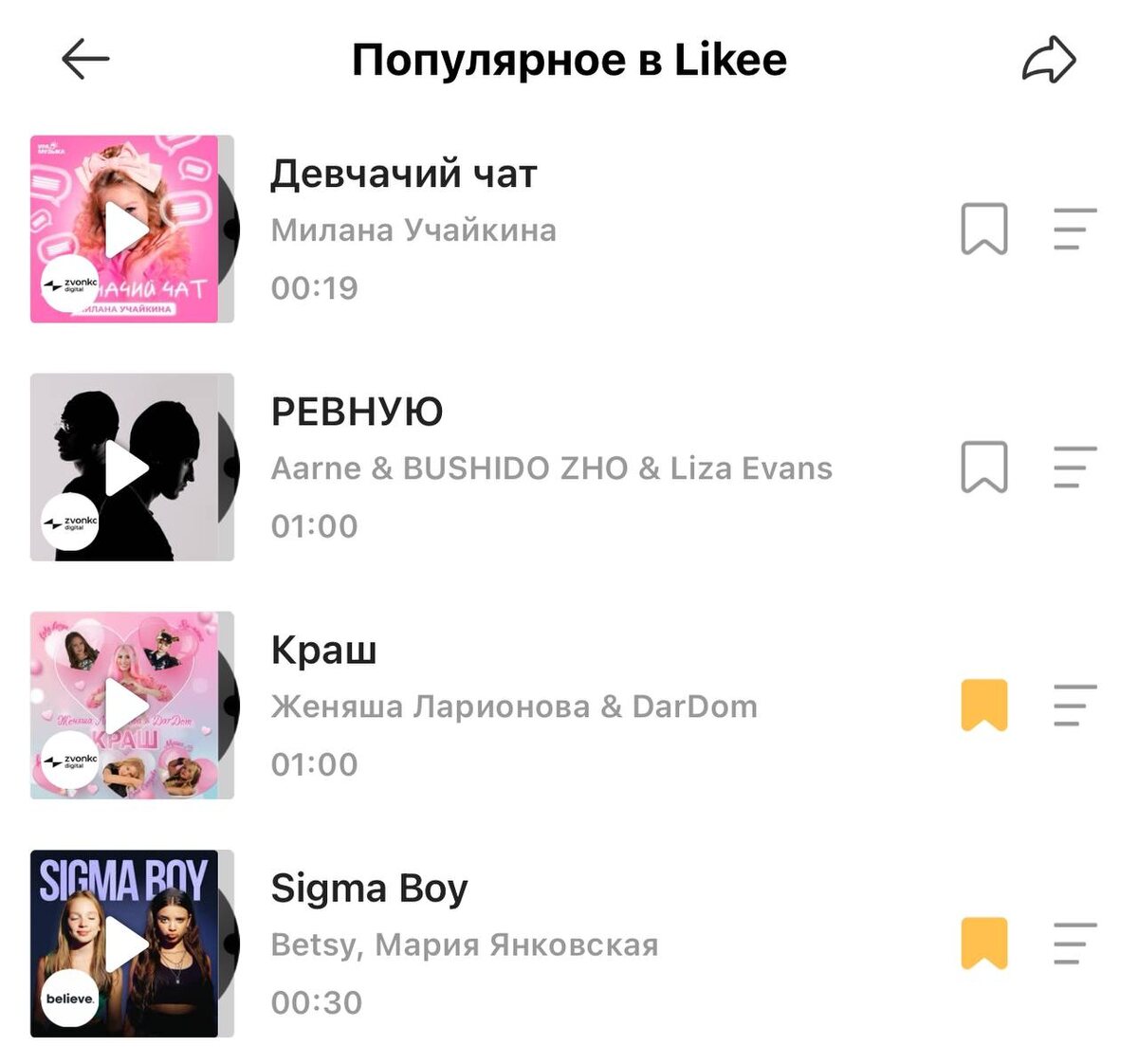
Task: Save РЕВНУЮ to favorites
Action: (984, 468)
